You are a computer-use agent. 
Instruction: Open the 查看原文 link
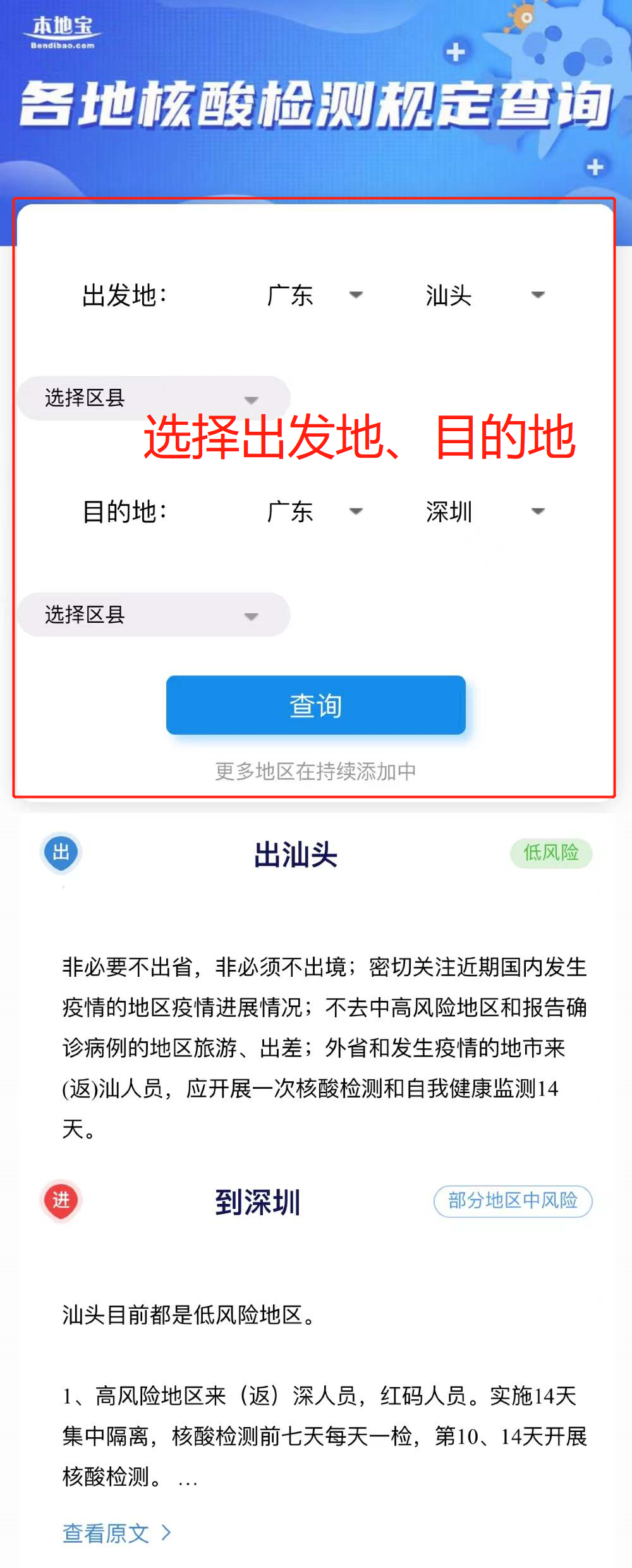(x=116, y=1533)
